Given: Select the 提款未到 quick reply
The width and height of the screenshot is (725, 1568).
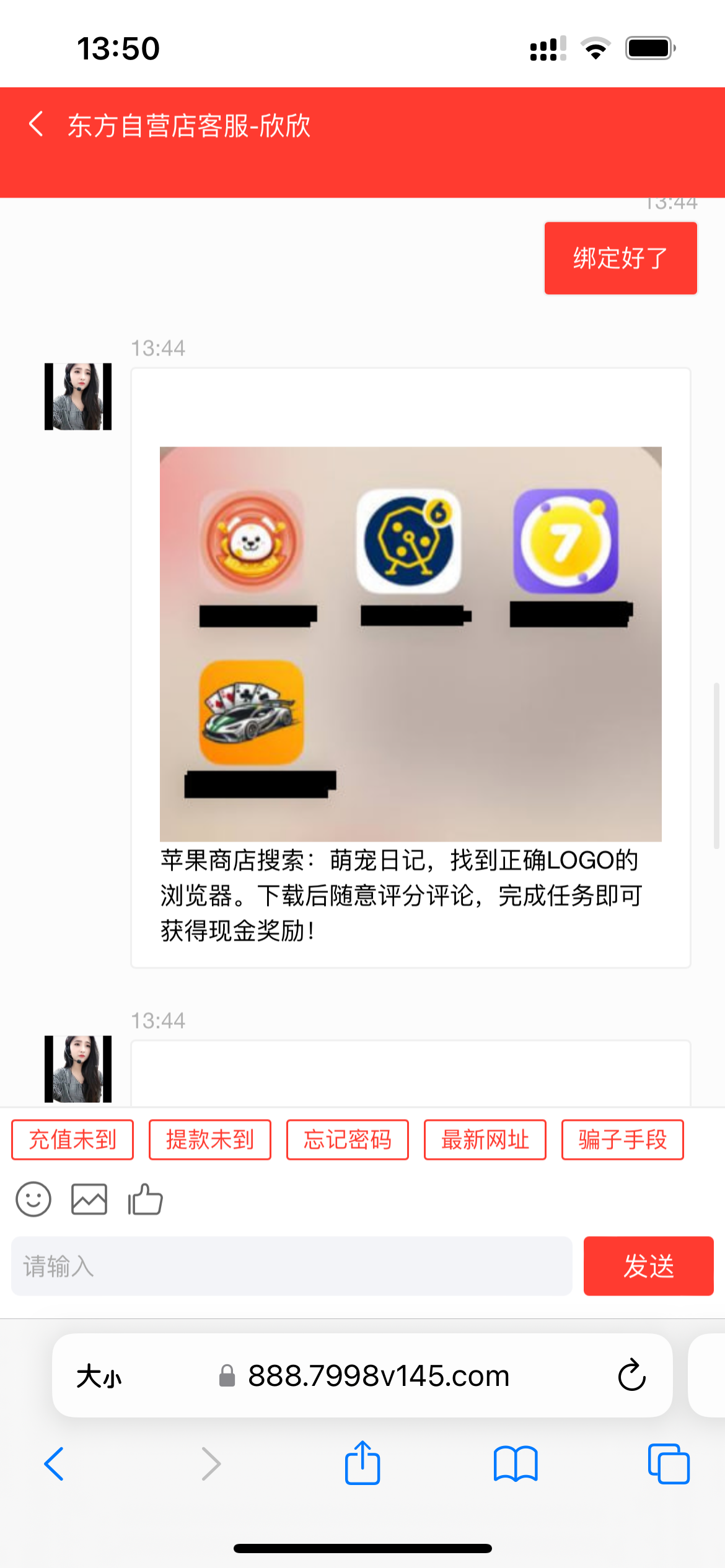Looking at the screenshot, I should coord(210,1139).
